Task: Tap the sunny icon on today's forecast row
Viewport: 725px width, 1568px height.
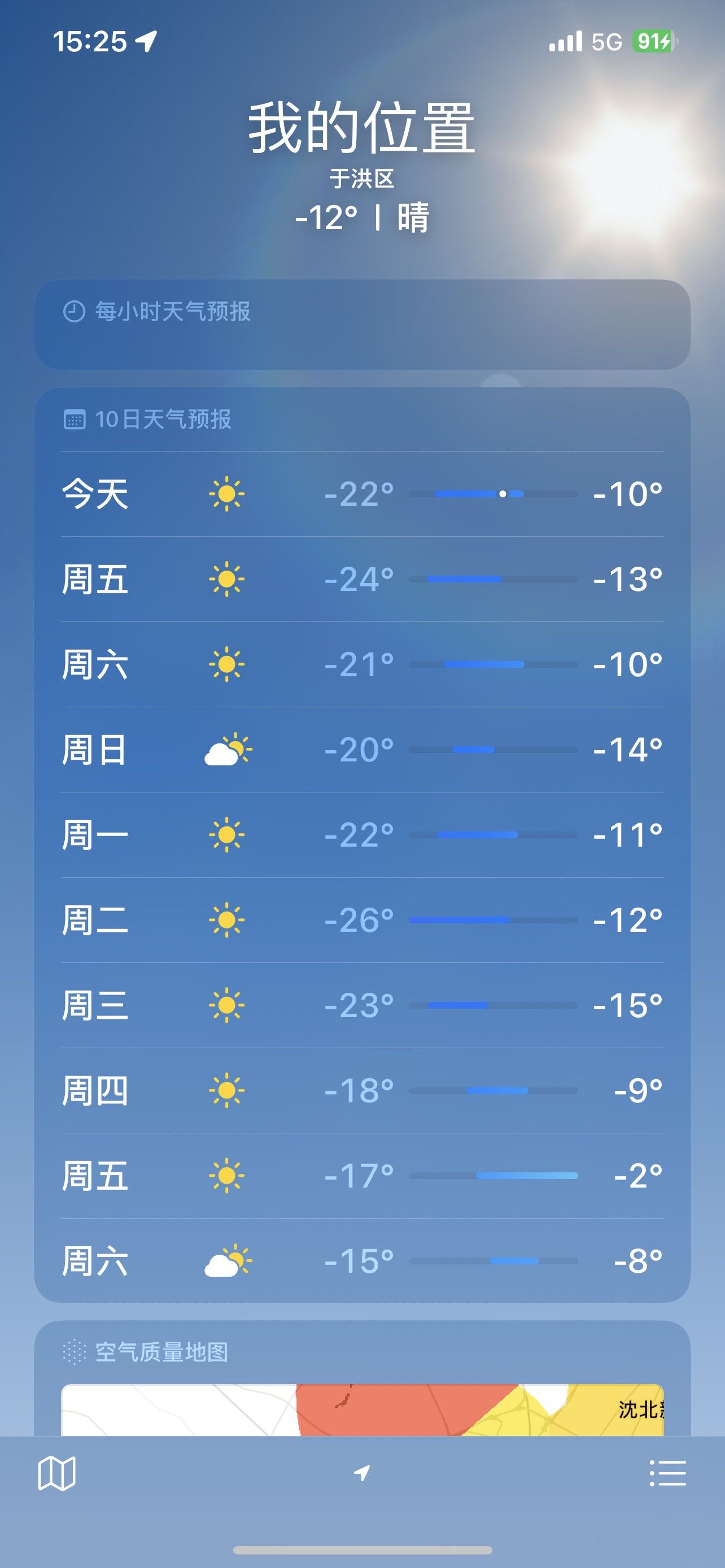Action: (228, 496)
